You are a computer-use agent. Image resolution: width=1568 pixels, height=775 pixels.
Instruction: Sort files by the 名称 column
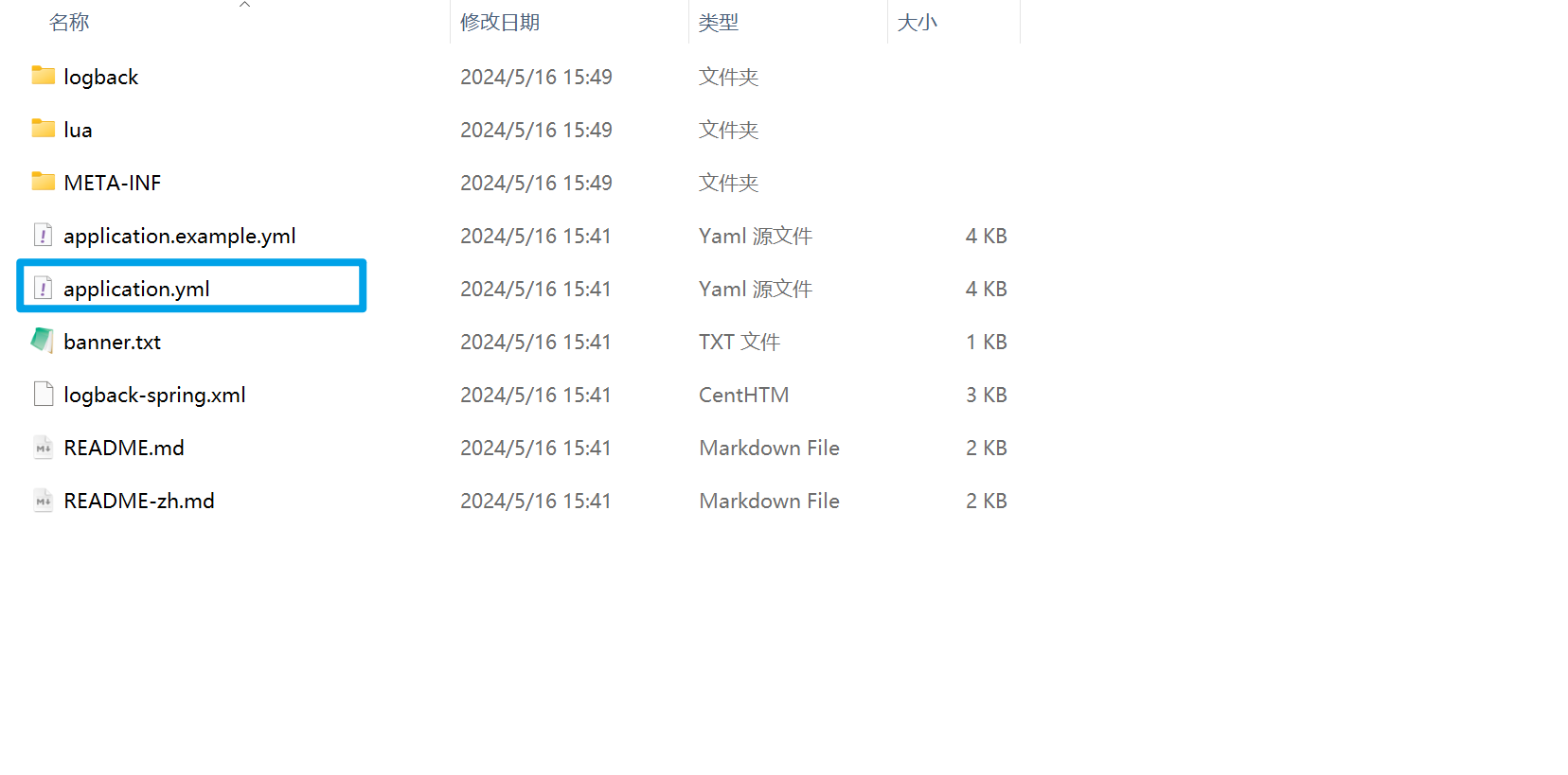click(69, 23)
